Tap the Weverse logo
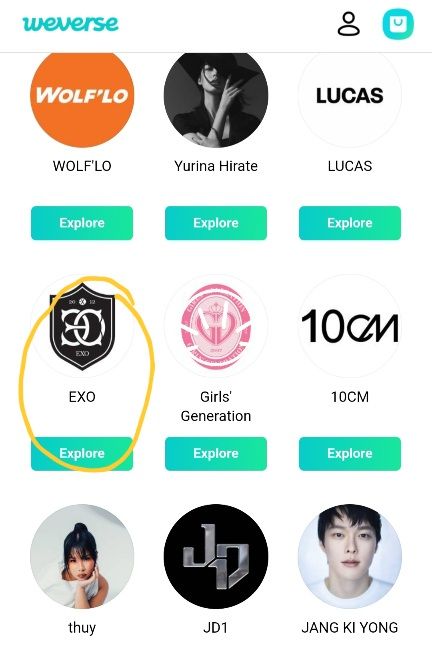The image size is (432, 655). click(71, 24)
